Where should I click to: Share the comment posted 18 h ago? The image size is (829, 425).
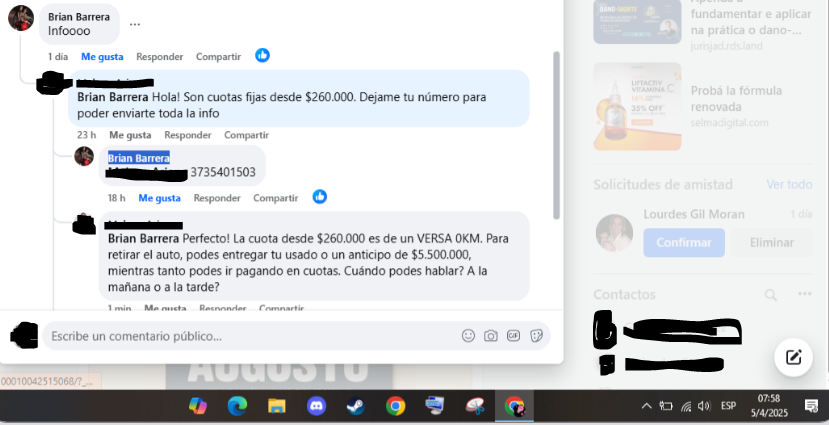tap(275, 198)
